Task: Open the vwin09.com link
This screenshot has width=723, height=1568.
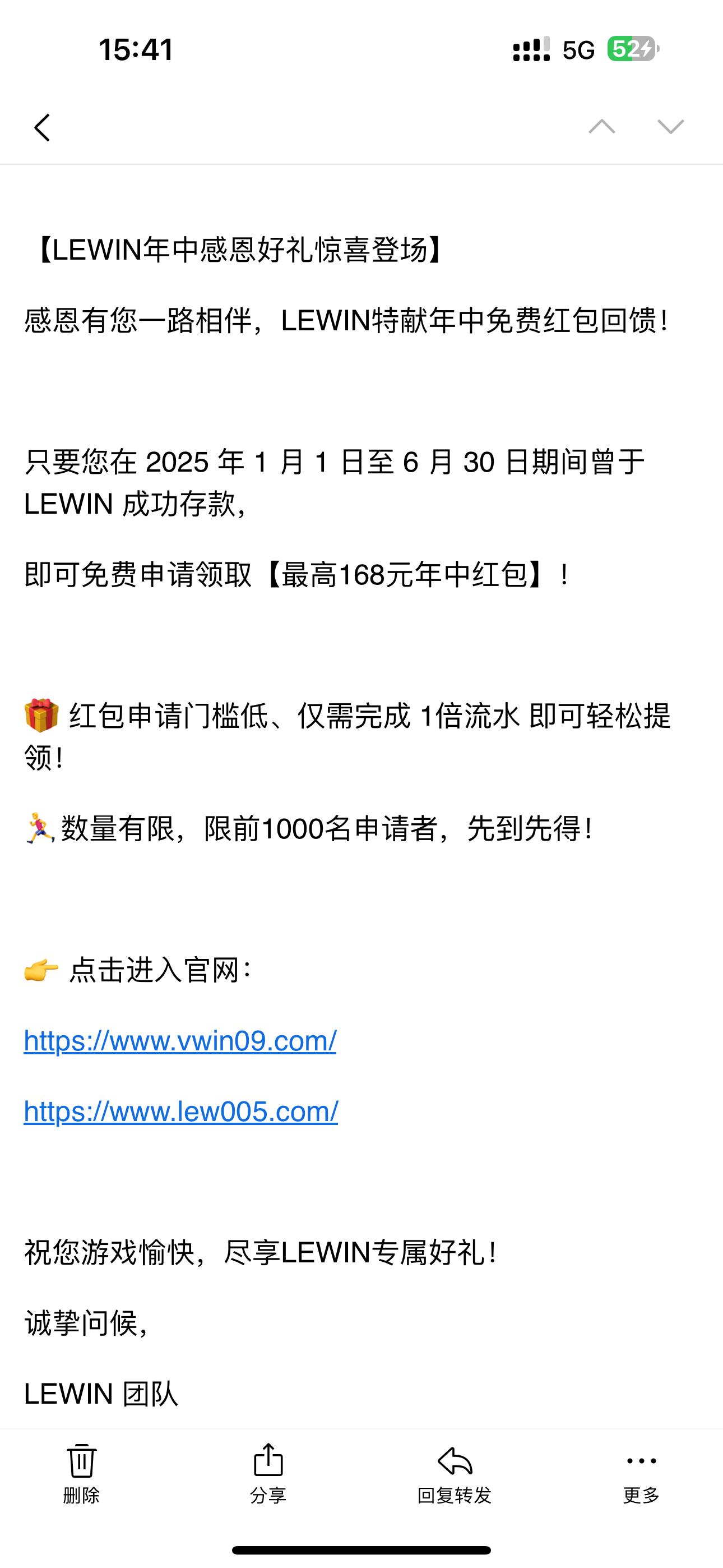Action: (180, 1041)
